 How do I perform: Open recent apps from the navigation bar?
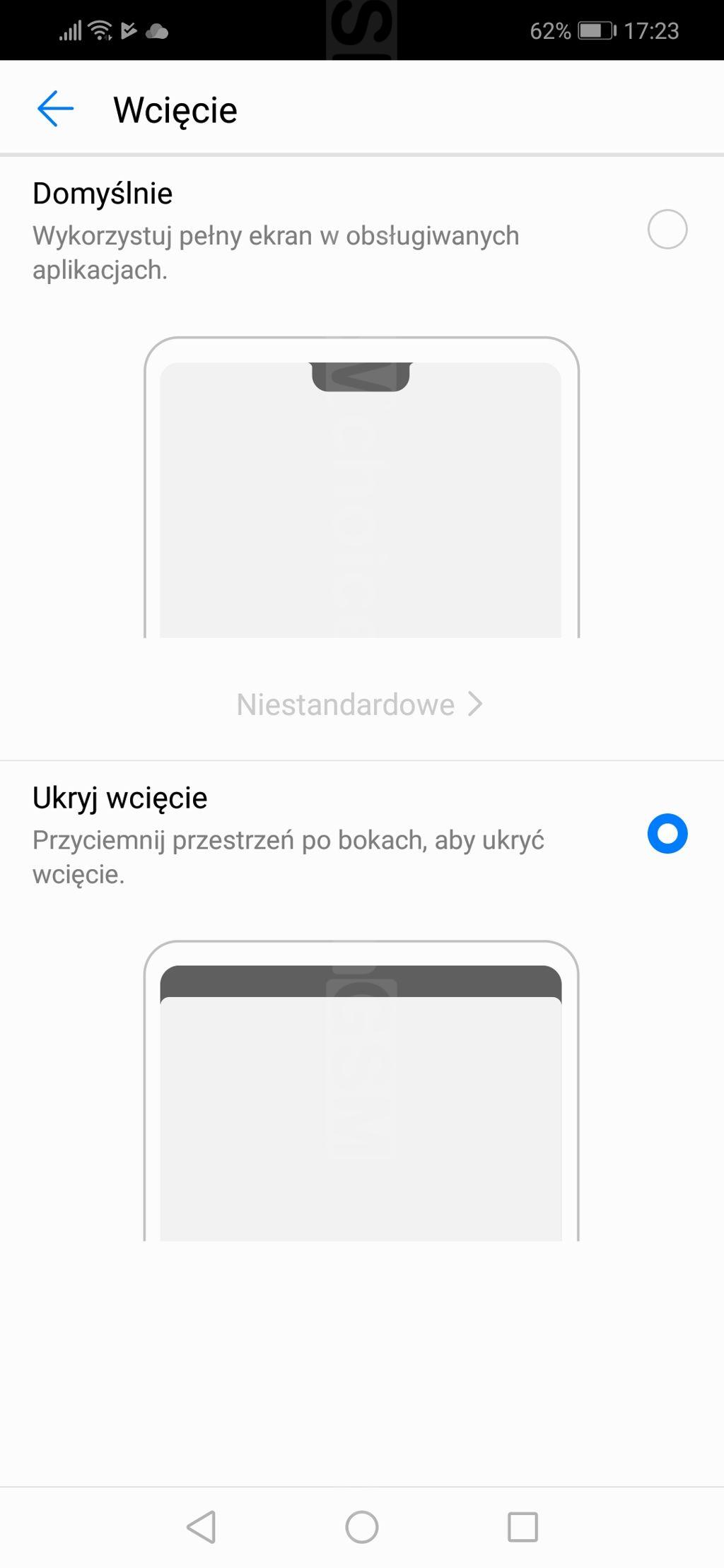tap(522, 1527)
